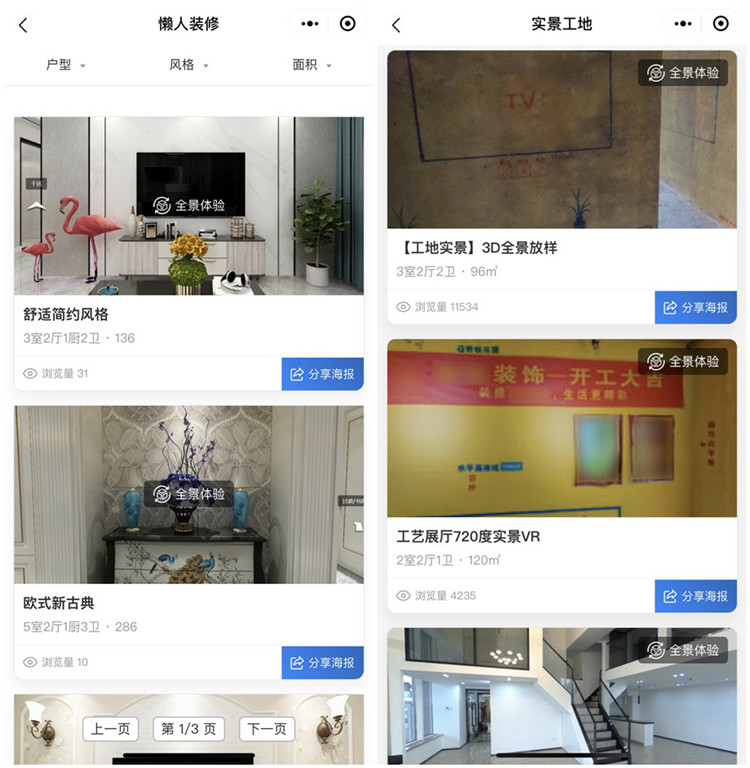Share poster for 工艺展厅720度实景VR
The image size is (750, 768).
pyautogui.click(x=695, y=596)
